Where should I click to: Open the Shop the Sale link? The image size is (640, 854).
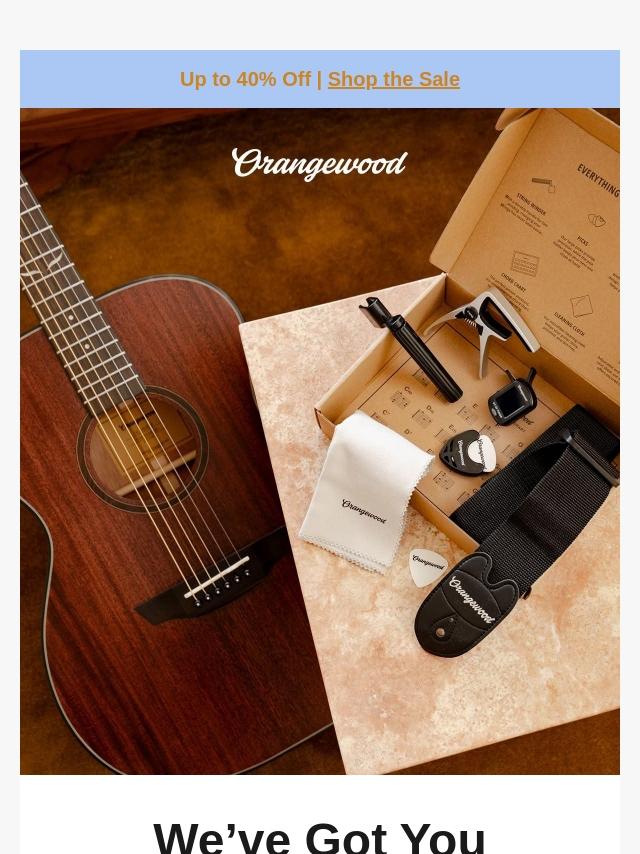393,79
